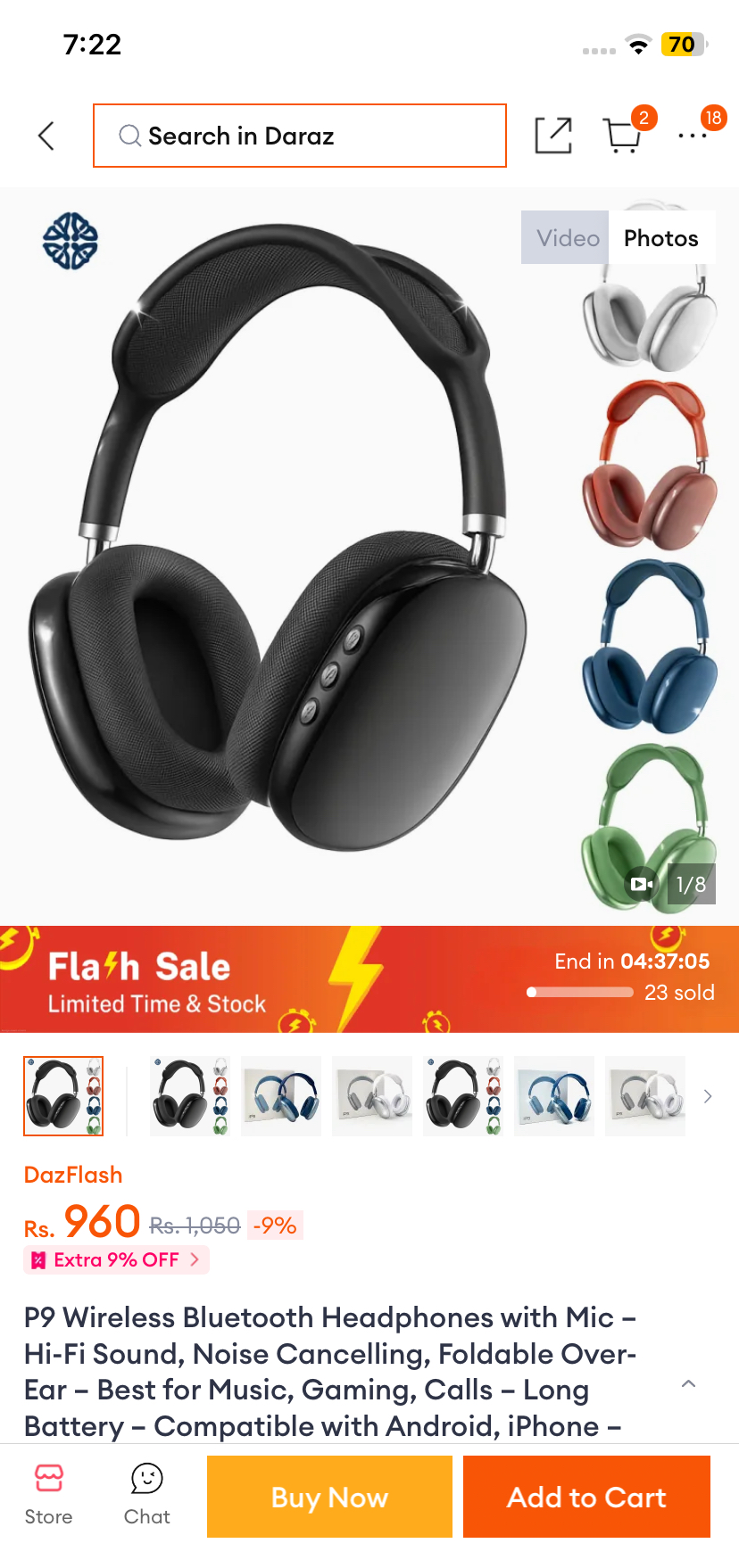Tap Buy Now
This screenshot has width=739, height=1568.
(x=329, y=1497)
